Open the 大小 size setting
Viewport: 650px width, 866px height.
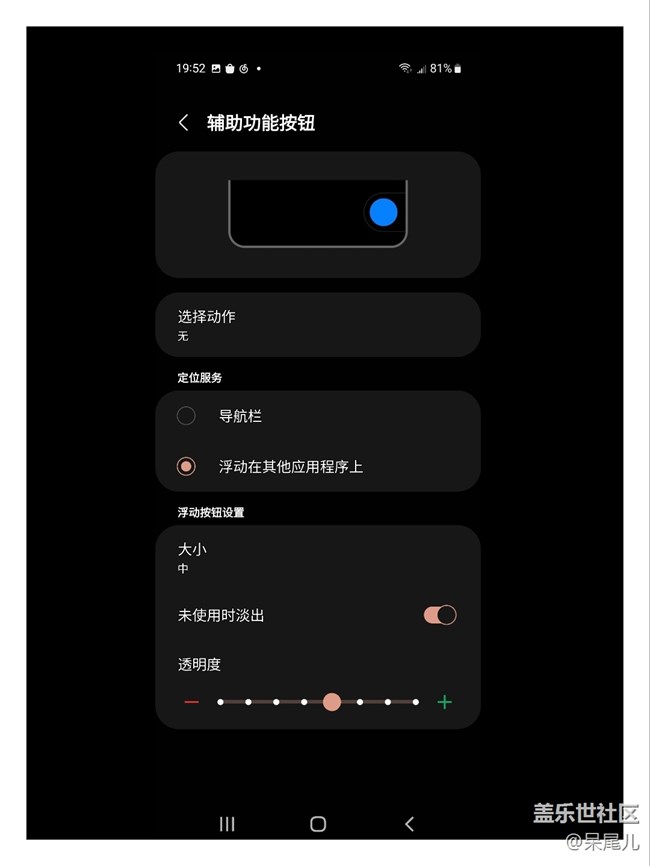tap(317, 558)
